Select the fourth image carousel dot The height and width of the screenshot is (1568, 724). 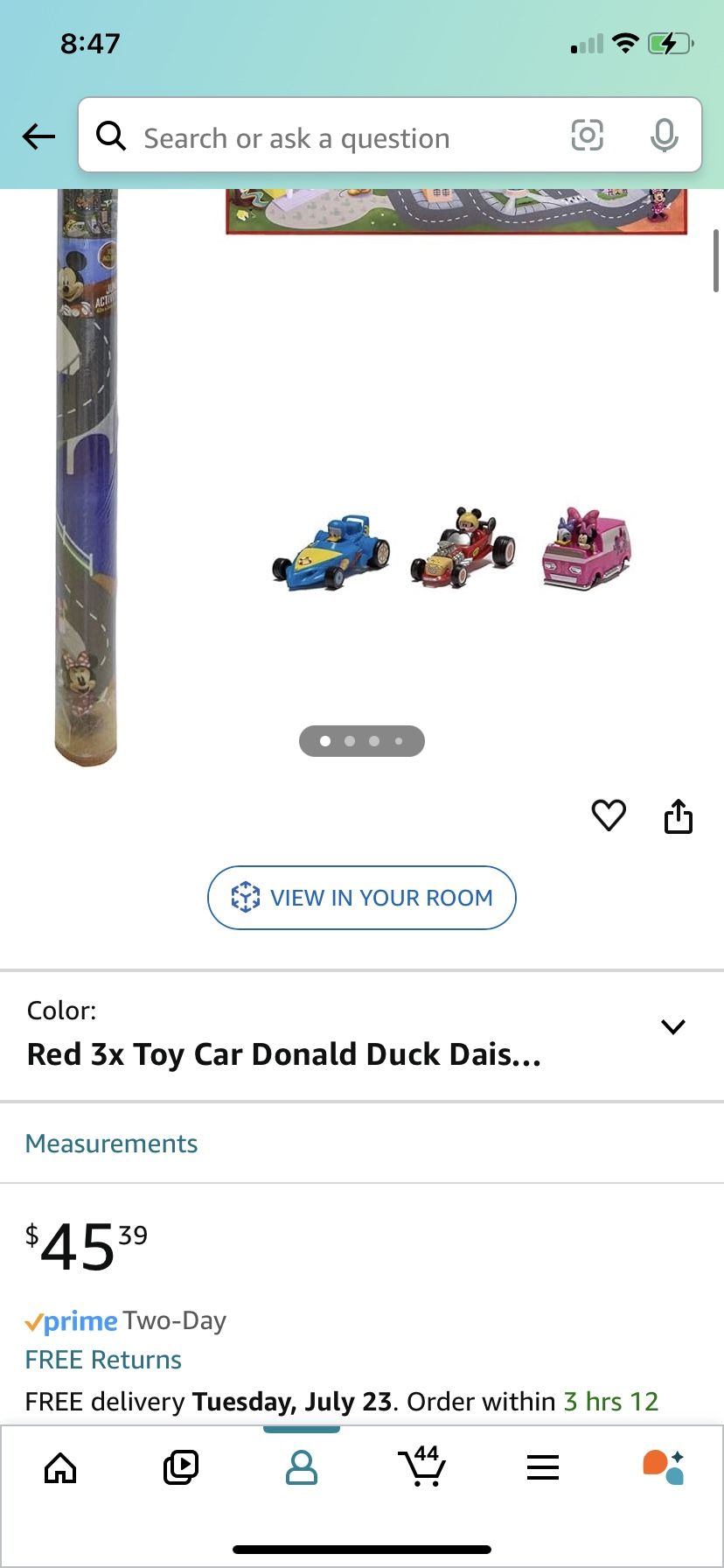click(x=400, y=741)
